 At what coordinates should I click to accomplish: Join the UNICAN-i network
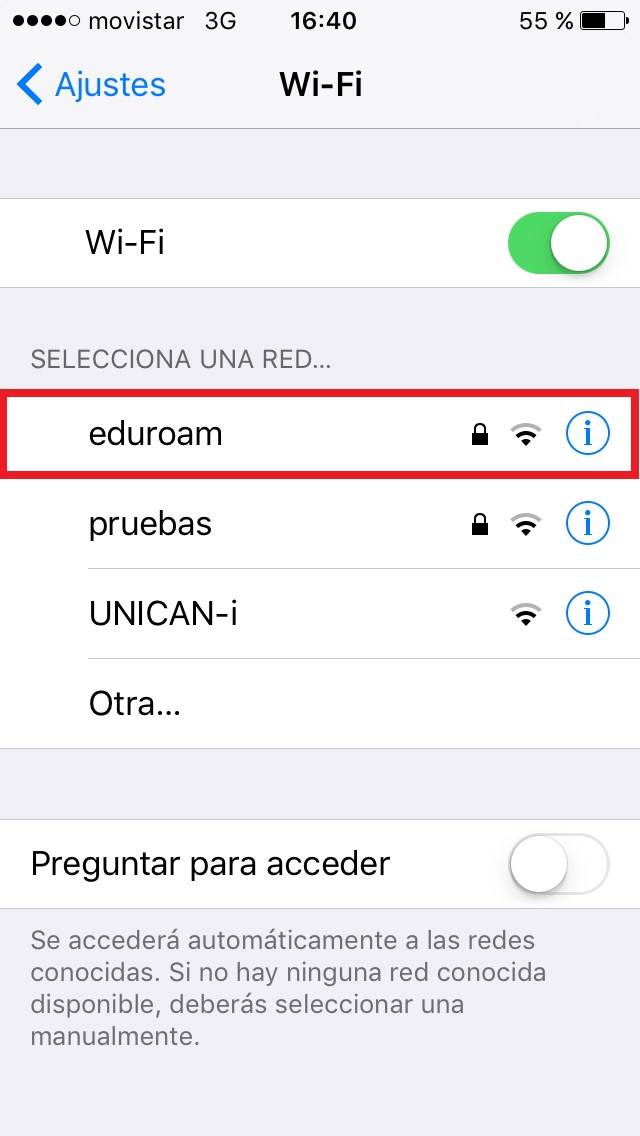[320, 614]
